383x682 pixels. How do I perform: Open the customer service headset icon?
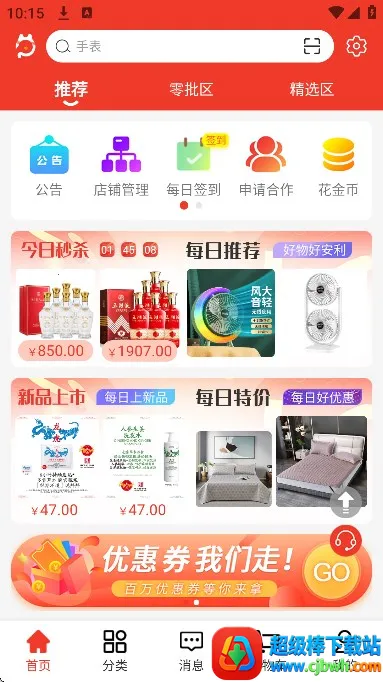point(346,541)
